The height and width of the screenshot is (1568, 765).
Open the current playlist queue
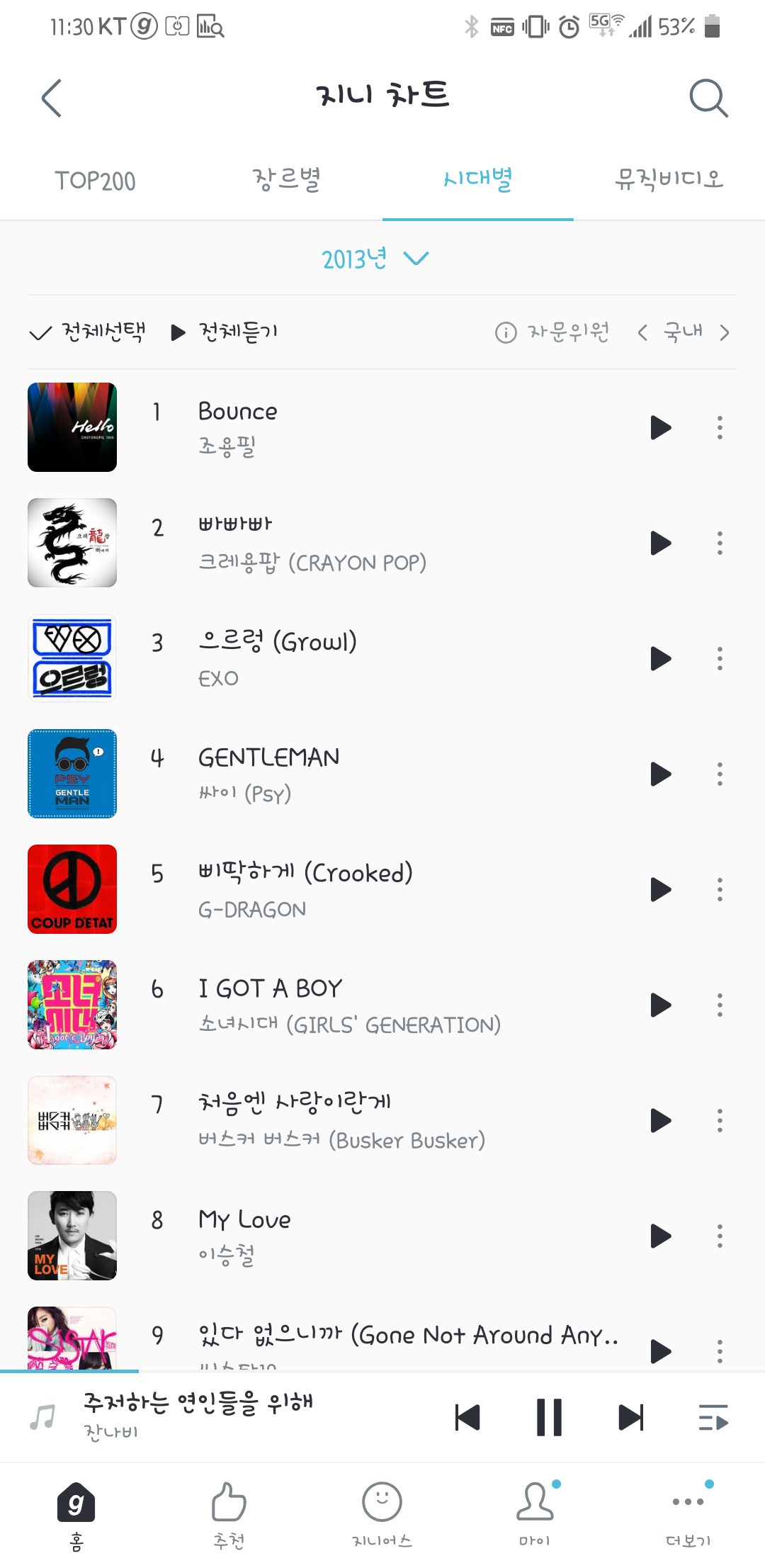713,1417
